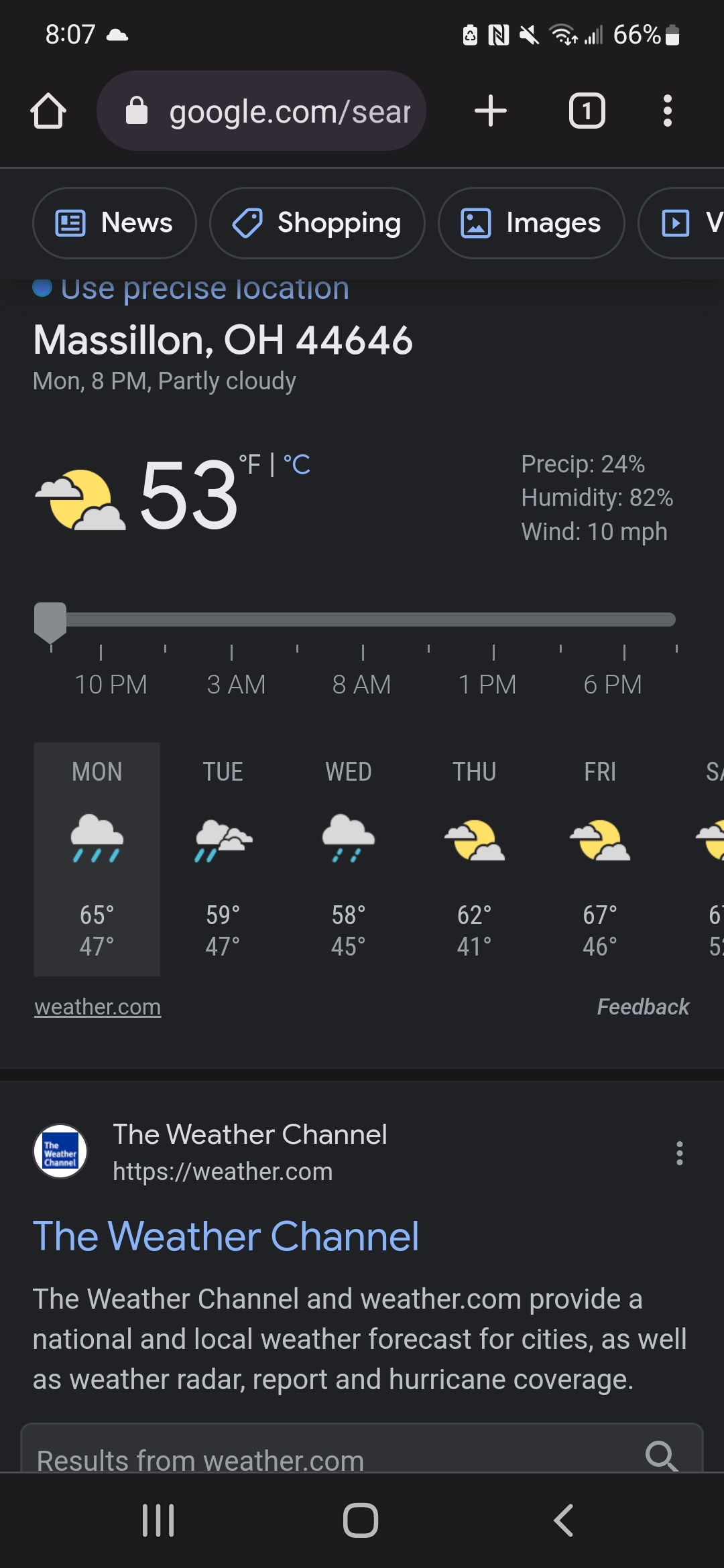The image size is (724, 1568).
Task: Go back with the system back button
Action: 564,1520
